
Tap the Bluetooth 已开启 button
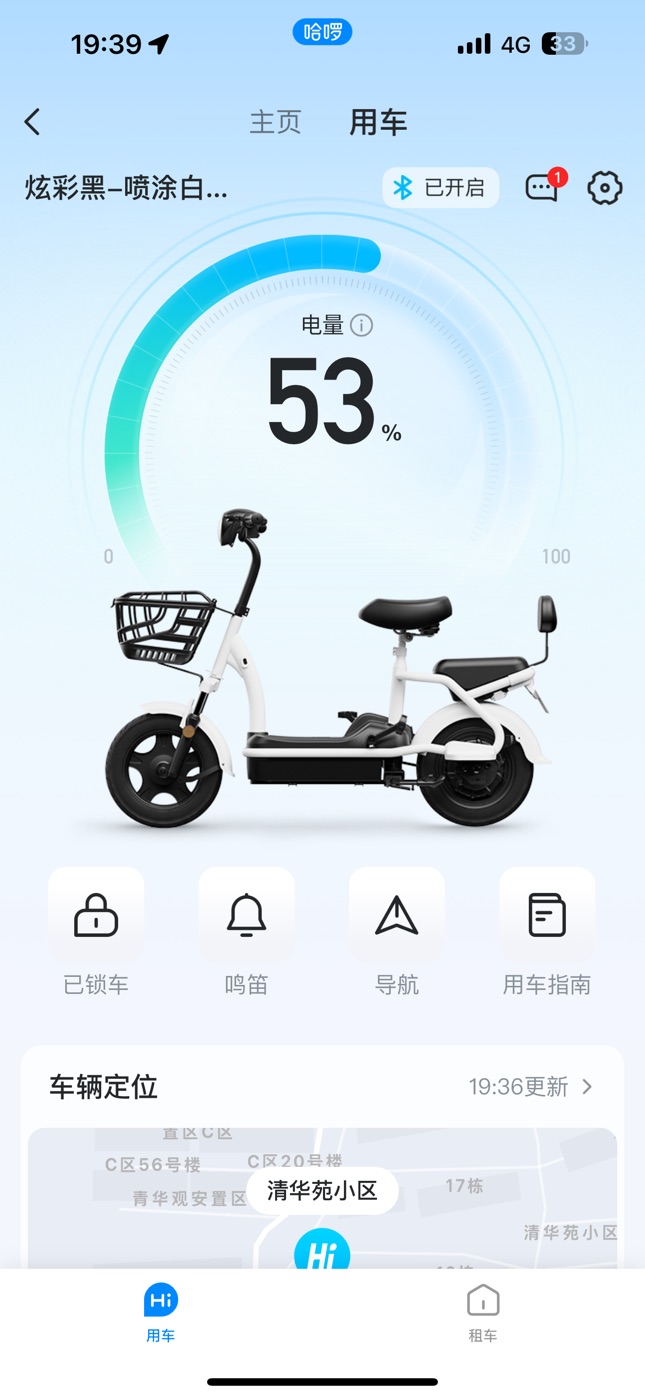pos(440,188)
